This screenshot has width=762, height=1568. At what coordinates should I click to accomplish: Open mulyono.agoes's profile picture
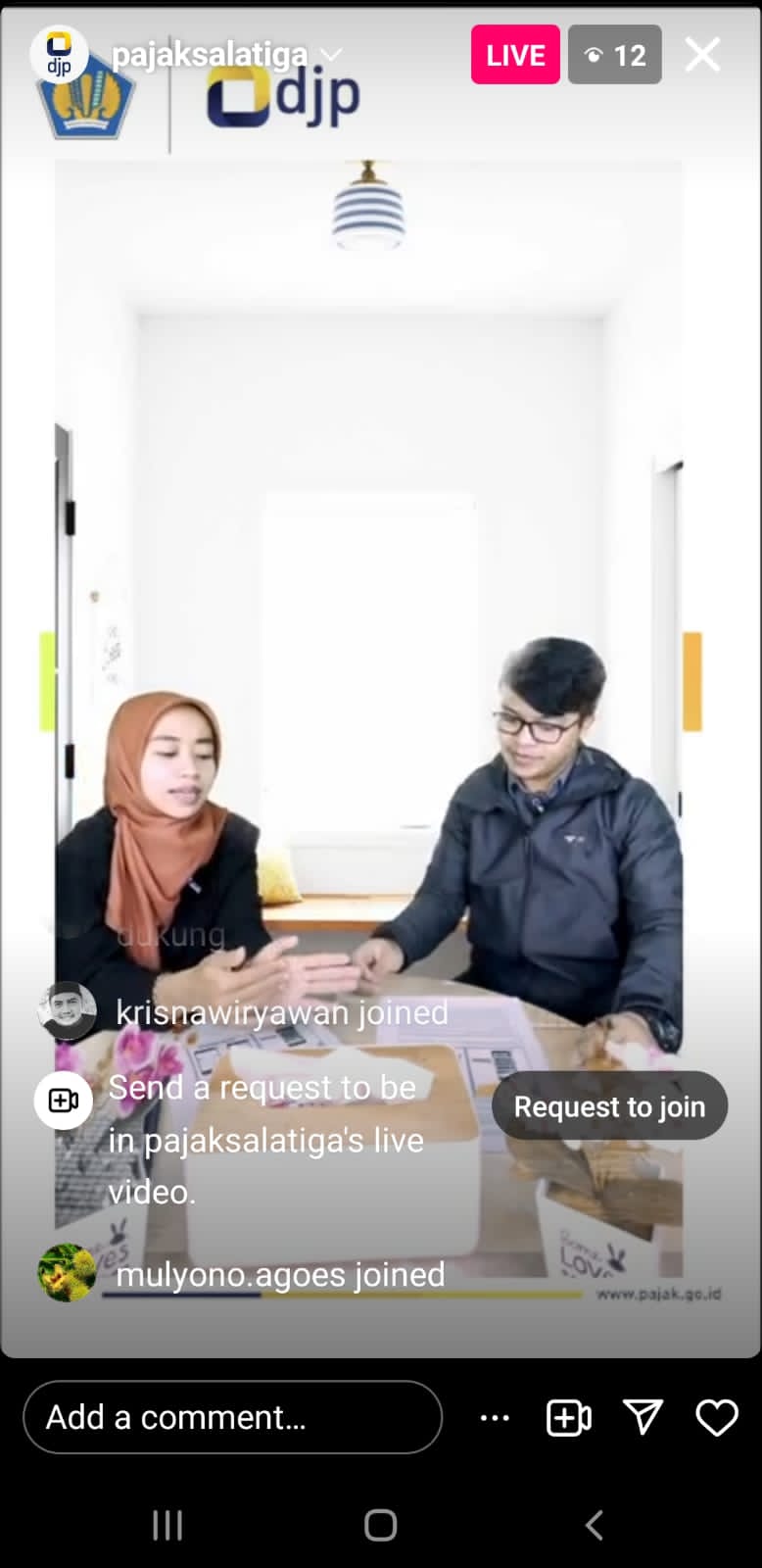point(67,1273)
